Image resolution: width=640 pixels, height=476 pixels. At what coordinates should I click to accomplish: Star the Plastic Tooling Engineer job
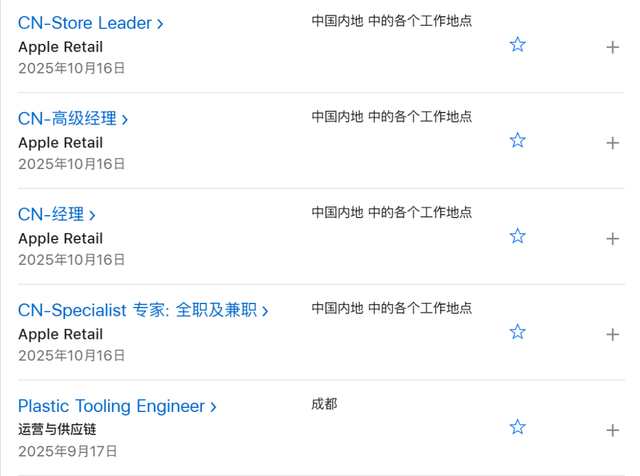[517, 427]
